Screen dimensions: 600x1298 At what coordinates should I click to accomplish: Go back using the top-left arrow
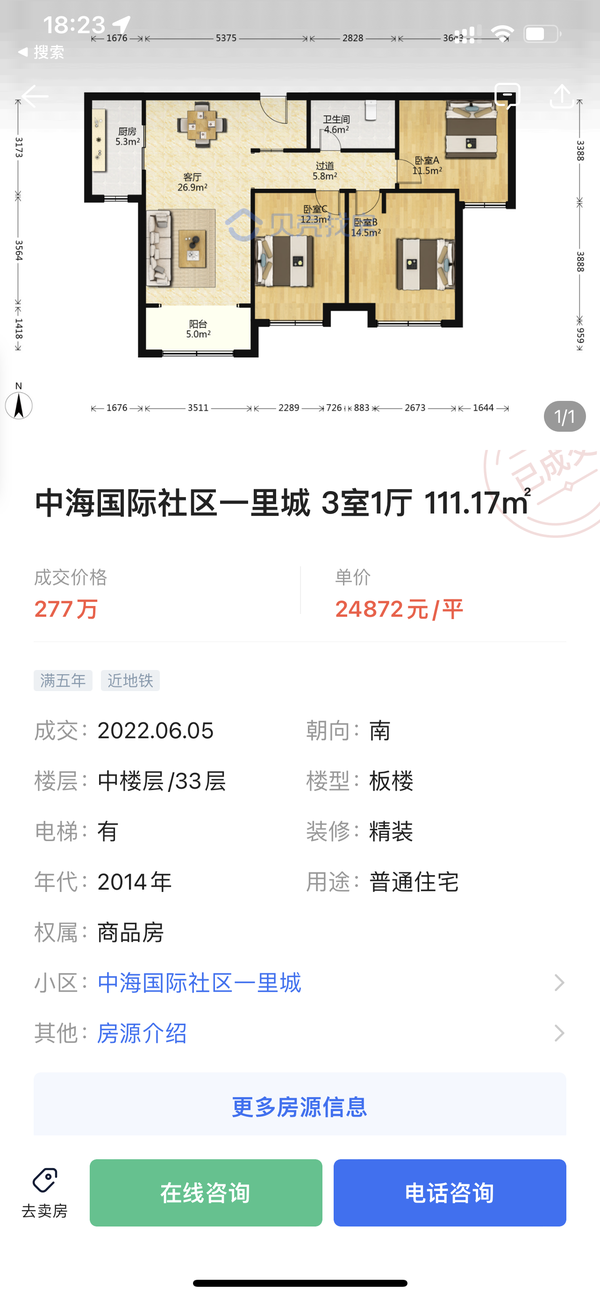pos(35,97)
